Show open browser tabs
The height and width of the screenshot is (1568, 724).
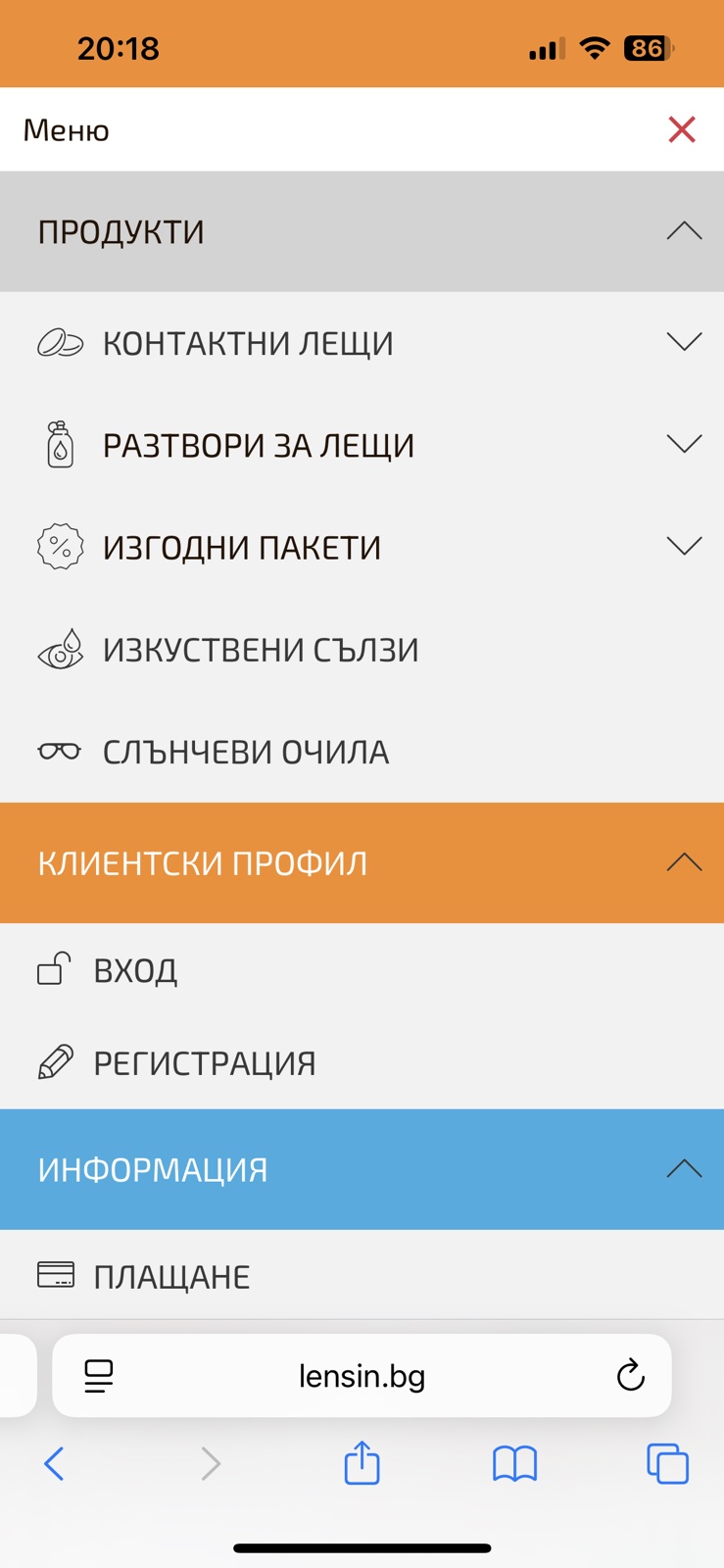667,1464
